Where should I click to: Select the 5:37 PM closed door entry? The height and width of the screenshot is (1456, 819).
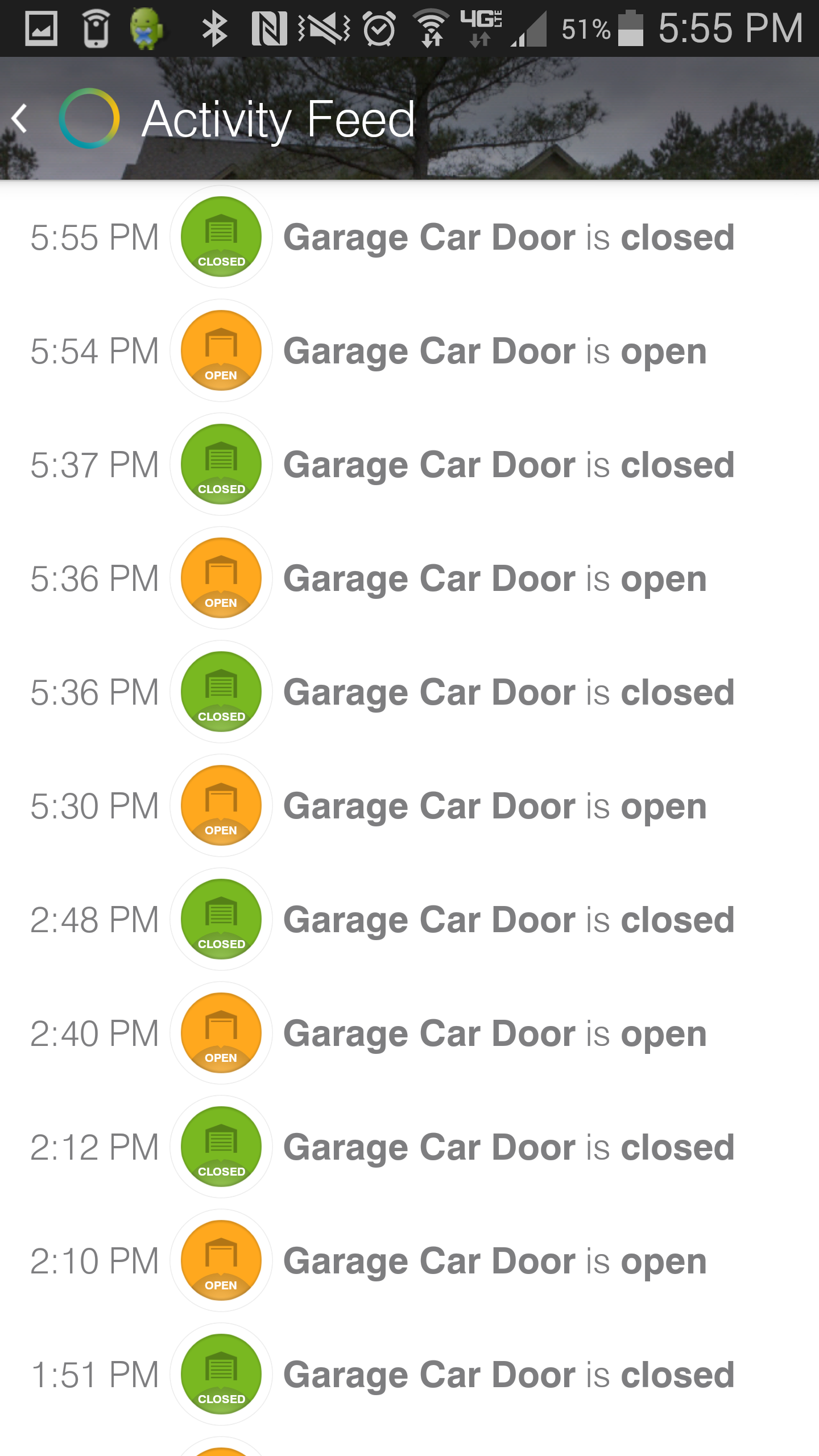(409, 464)
